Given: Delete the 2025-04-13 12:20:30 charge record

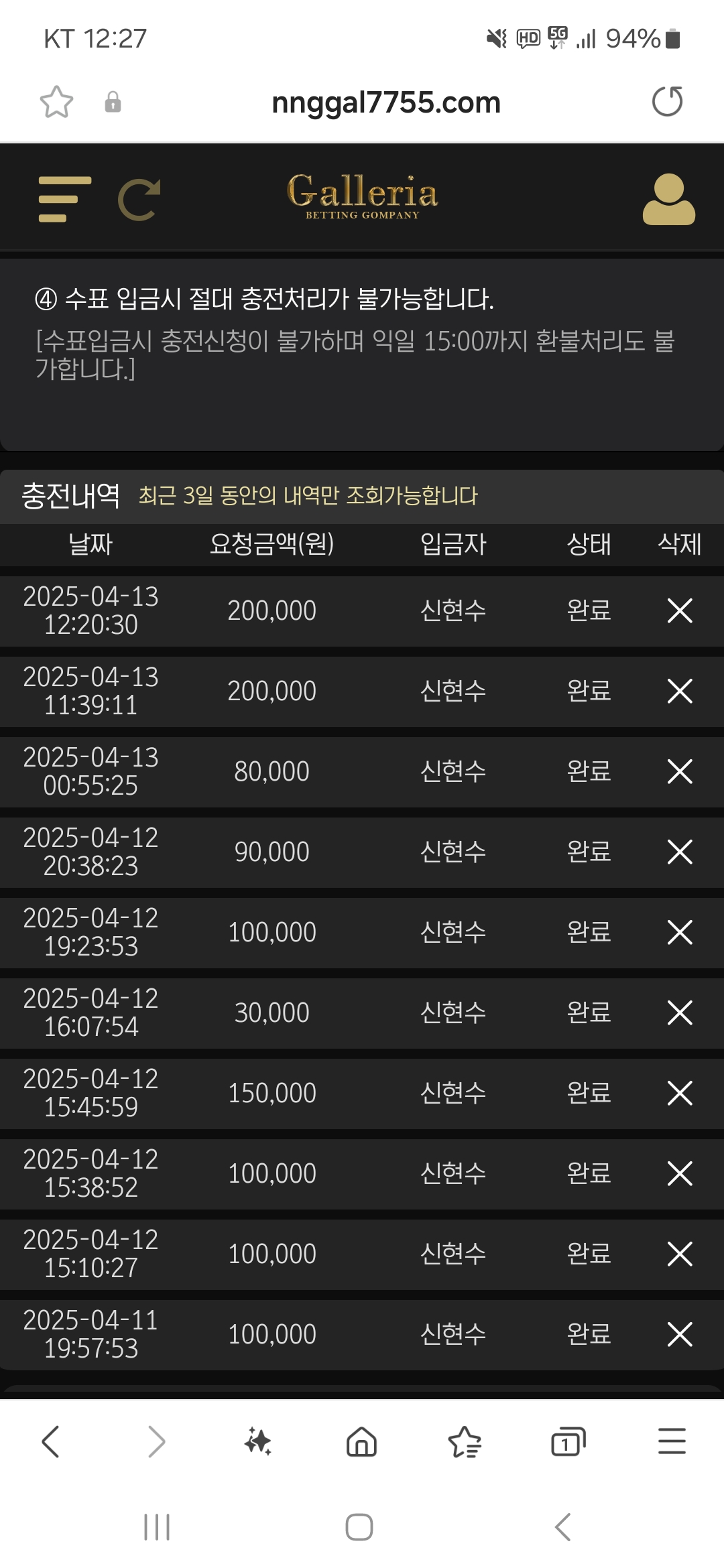Looking at the screenshot, I should pyautogui.click(x=680, y=610).
